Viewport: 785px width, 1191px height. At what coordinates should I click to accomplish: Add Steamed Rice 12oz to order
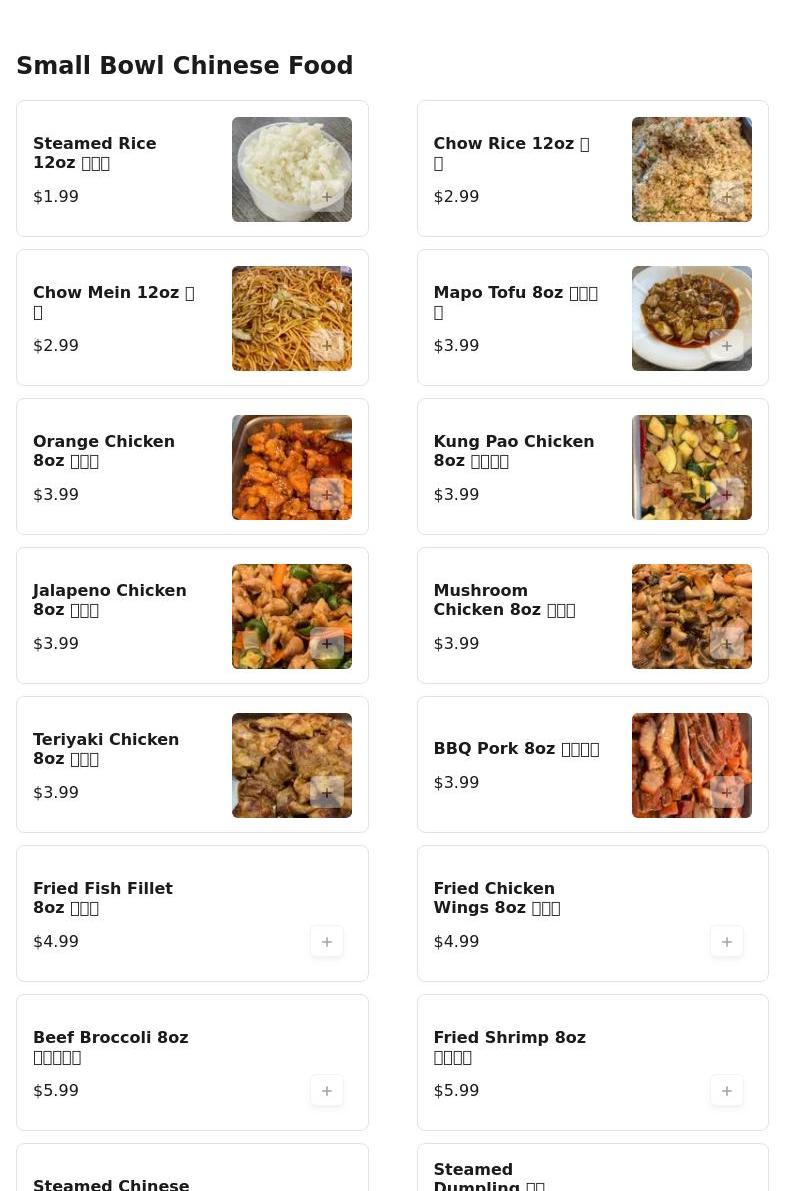tap(327, 196)
